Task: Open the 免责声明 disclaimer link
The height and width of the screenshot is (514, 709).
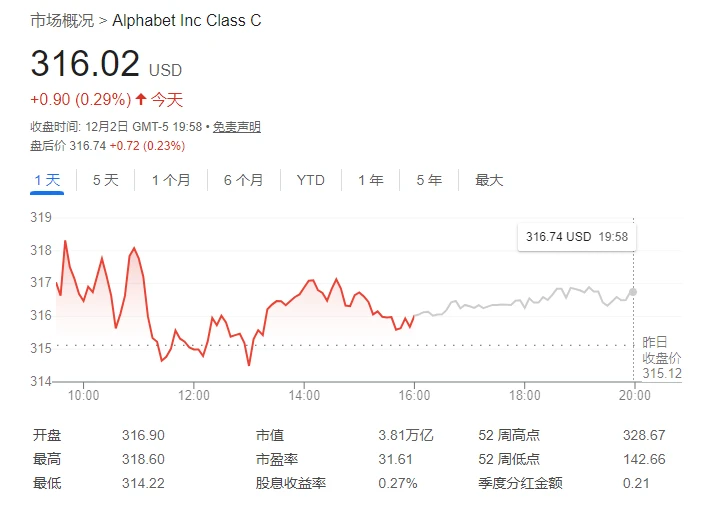Action: (x=236, y=127)
